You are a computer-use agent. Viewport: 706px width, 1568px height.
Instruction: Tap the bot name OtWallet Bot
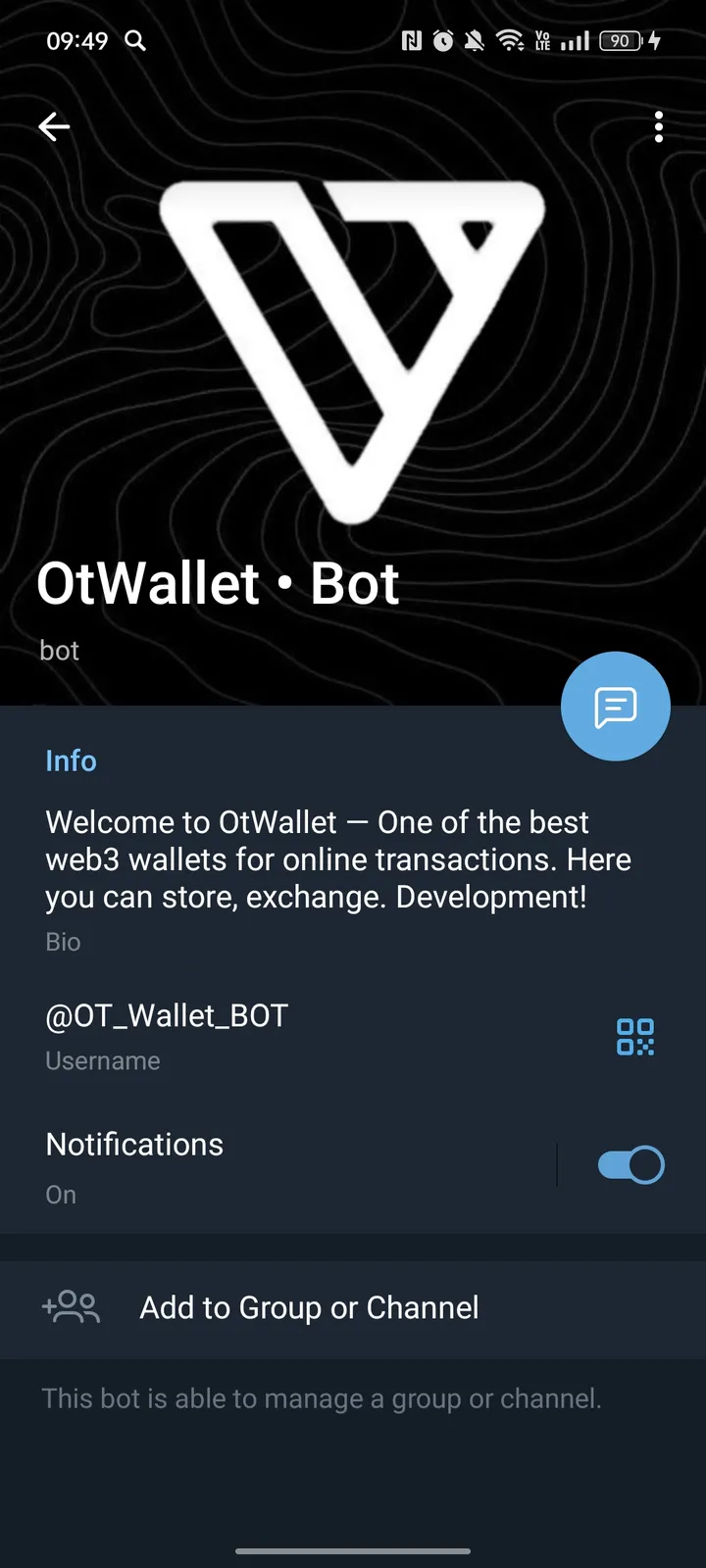coord(218,582)
